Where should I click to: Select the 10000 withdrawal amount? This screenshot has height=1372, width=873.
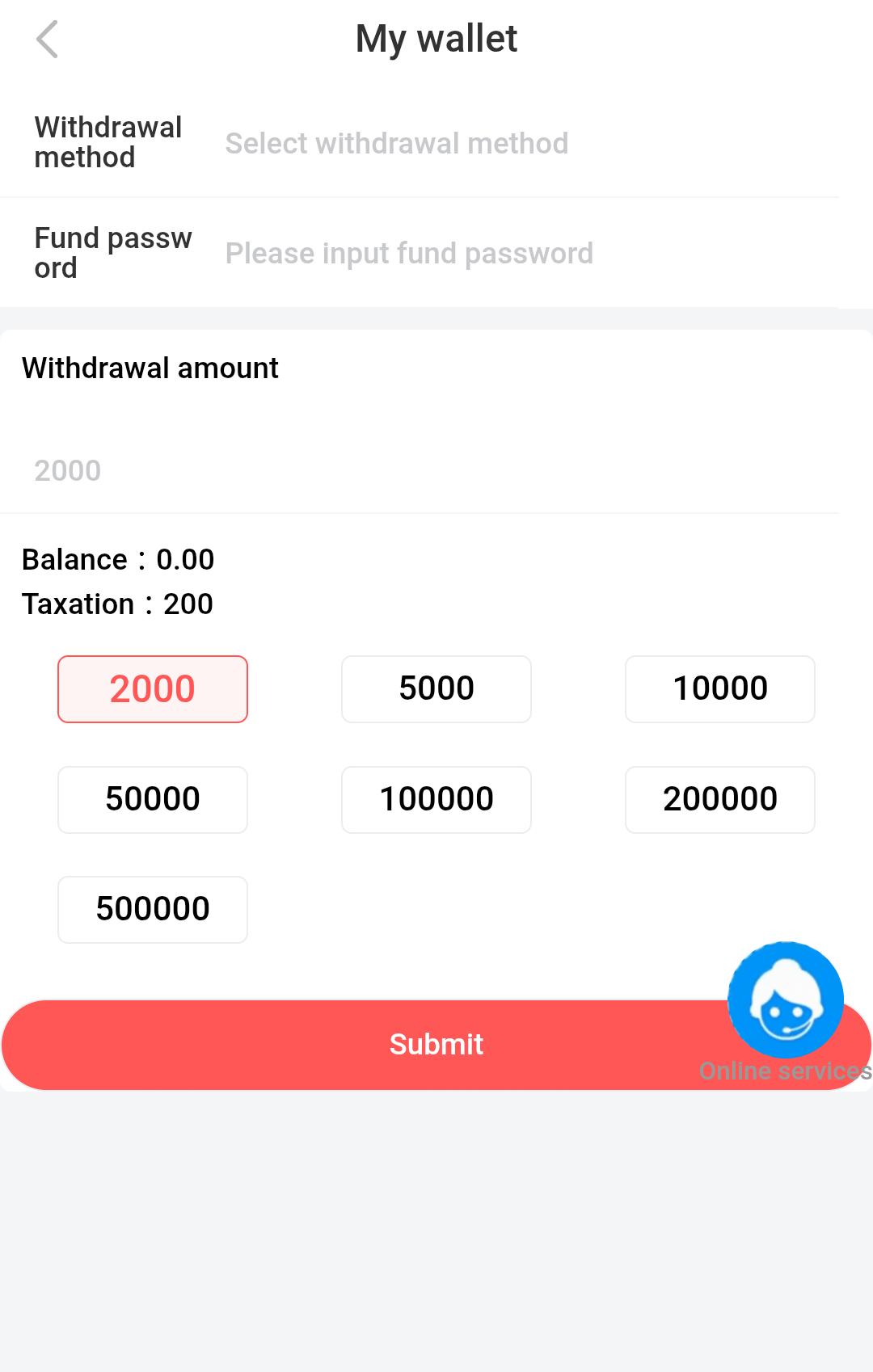pyautogui.click(x=719, y=688)
